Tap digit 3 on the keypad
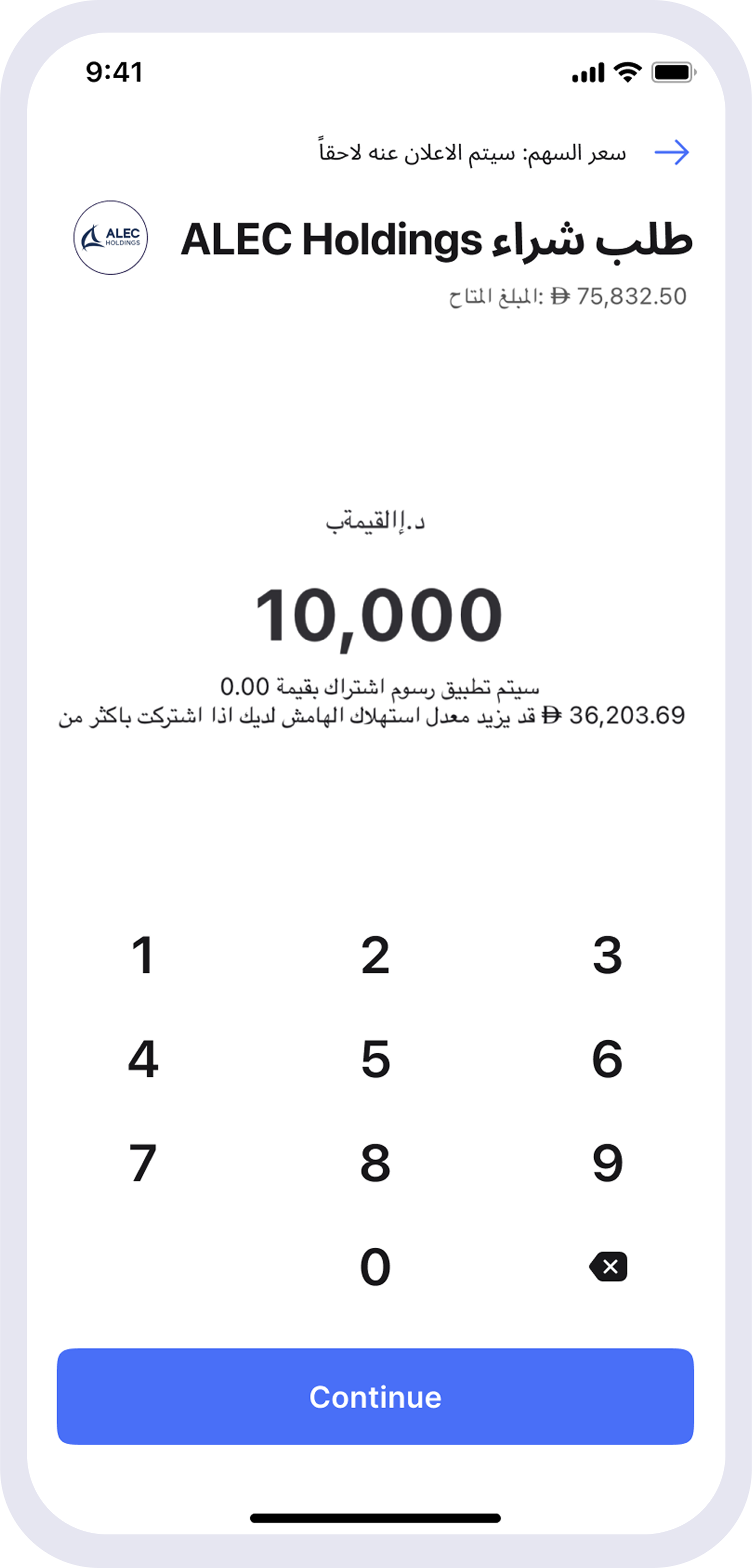Viewport: 752px width, 1568px height. (x=607, y=956)
